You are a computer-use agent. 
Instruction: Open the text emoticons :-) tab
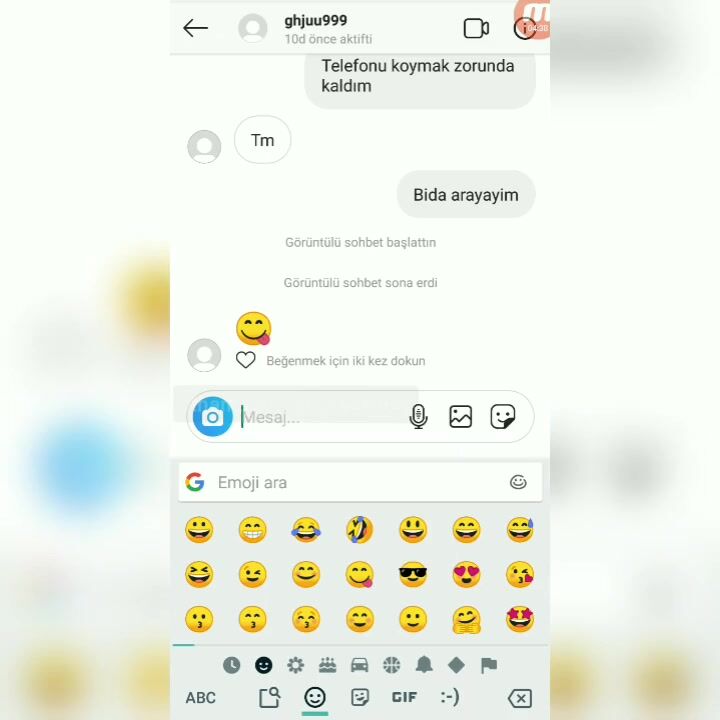(x=450, y=698)
